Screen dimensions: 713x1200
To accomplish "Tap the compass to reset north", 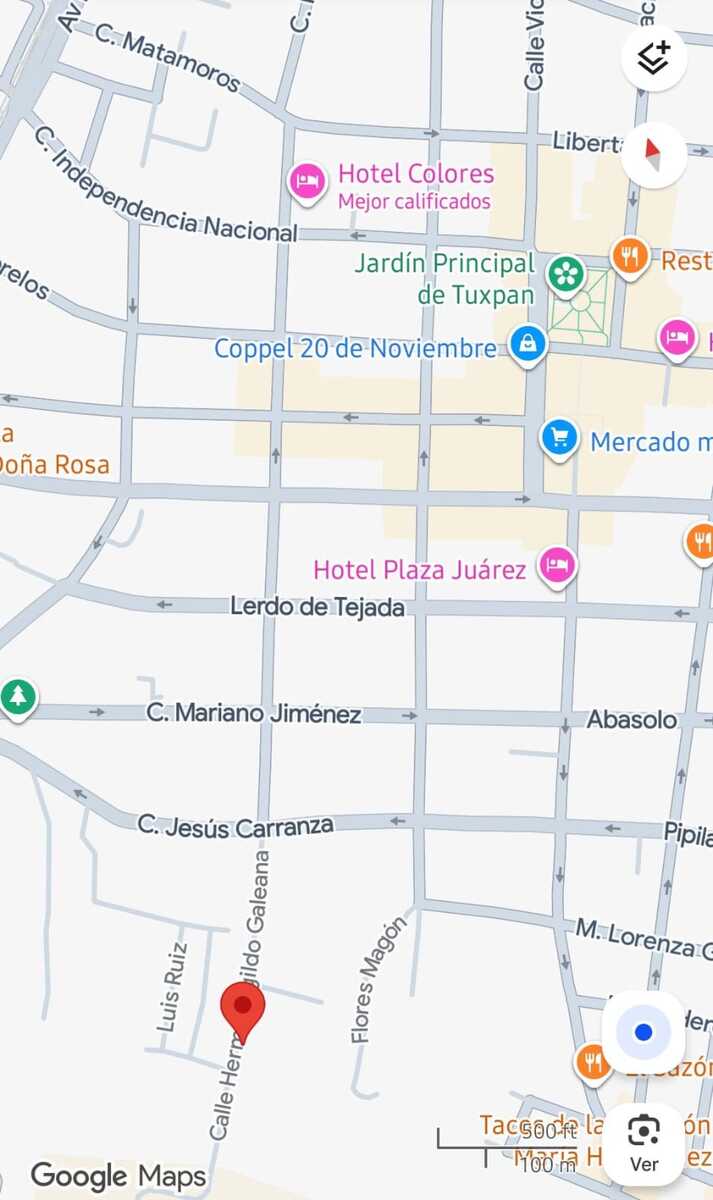I will (653, 156).
